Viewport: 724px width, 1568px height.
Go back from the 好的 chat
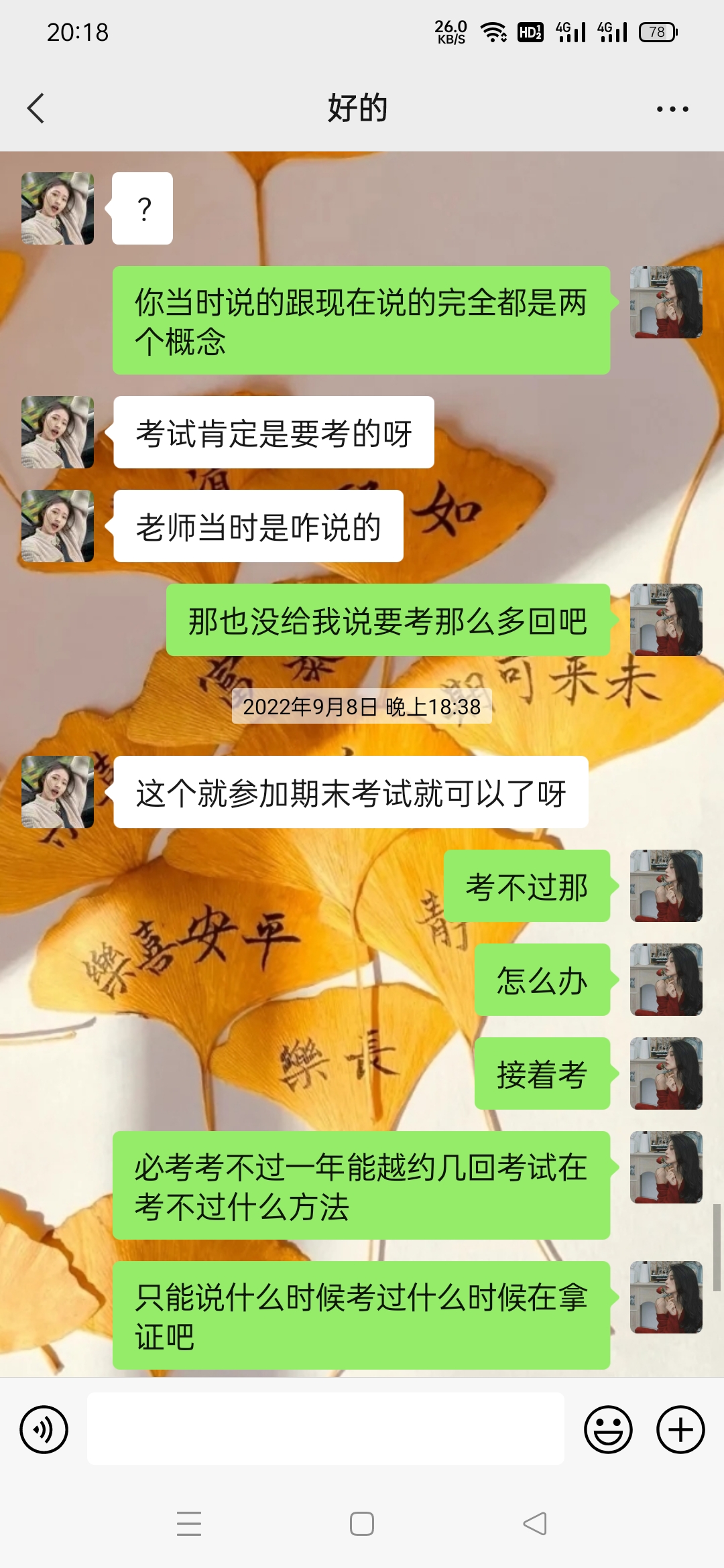pos(36,109)
